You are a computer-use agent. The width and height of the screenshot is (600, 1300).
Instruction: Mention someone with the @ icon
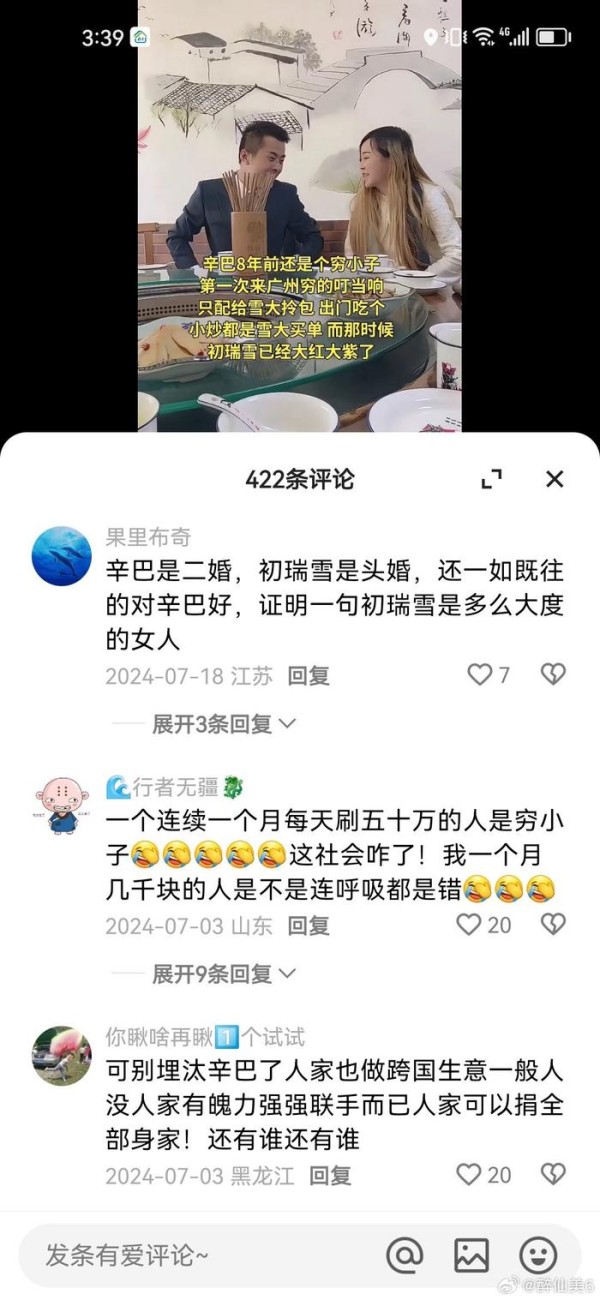coord(404,1255)
